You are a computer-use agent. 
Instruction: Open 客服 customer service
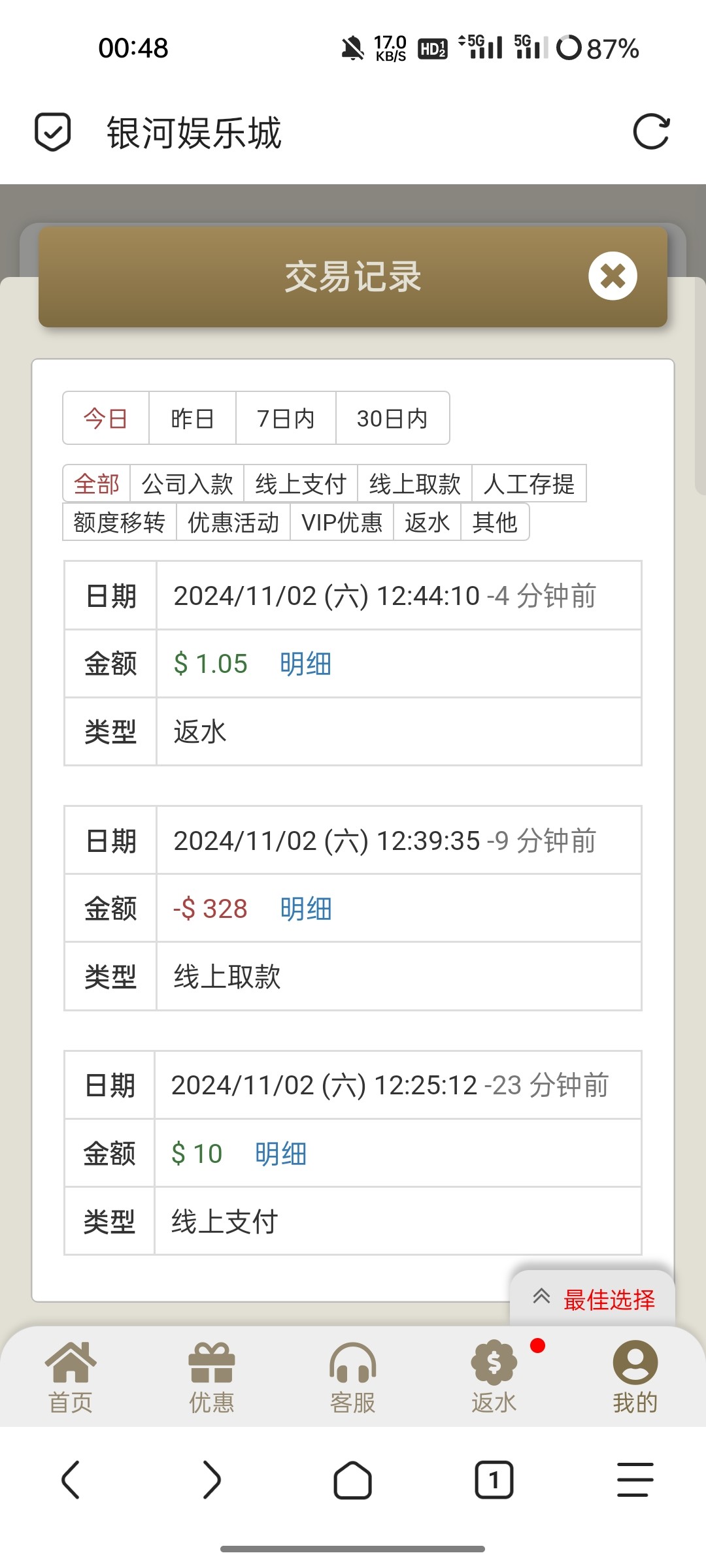(x=353, y=1377)
